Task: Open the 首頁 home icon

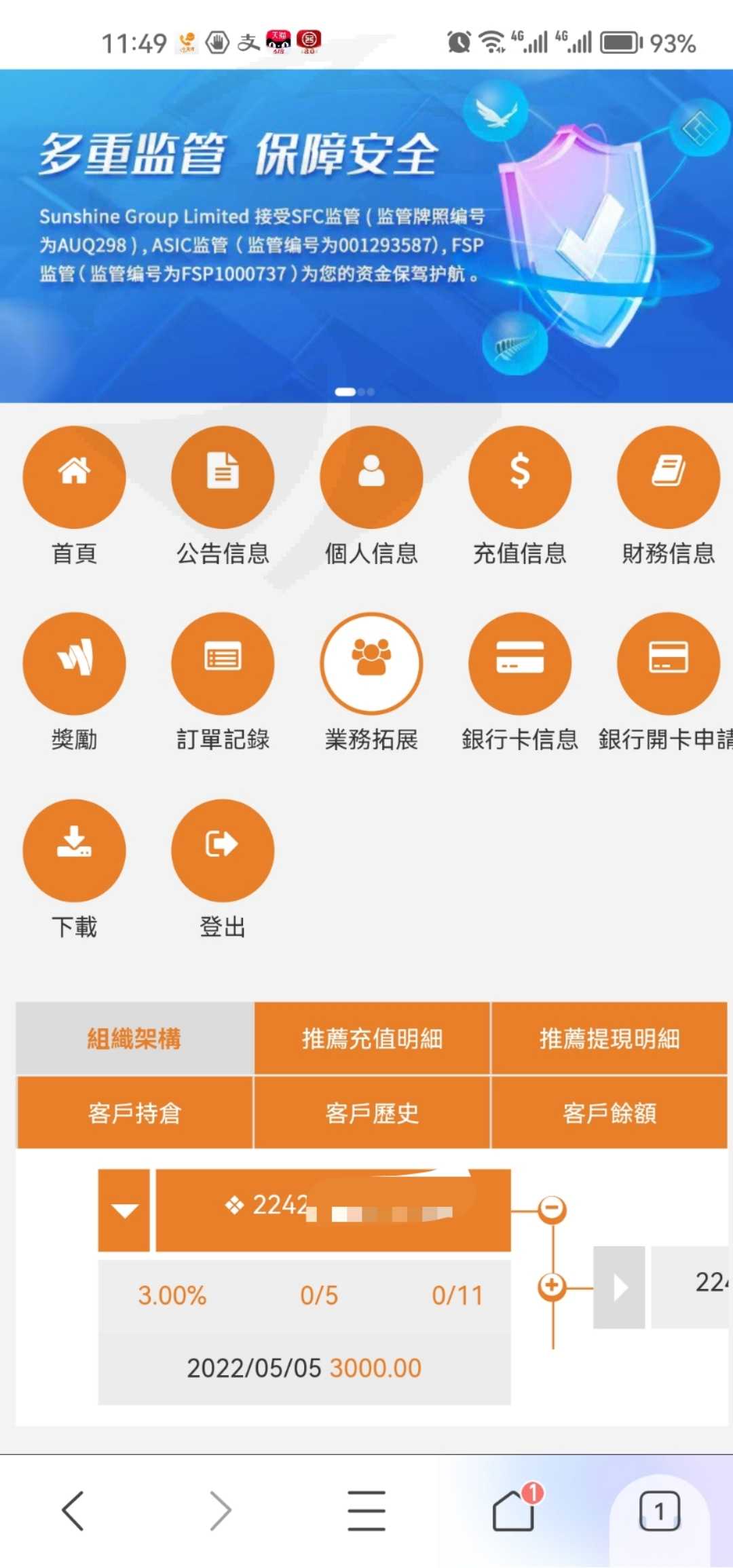Action: click(74, 477)
